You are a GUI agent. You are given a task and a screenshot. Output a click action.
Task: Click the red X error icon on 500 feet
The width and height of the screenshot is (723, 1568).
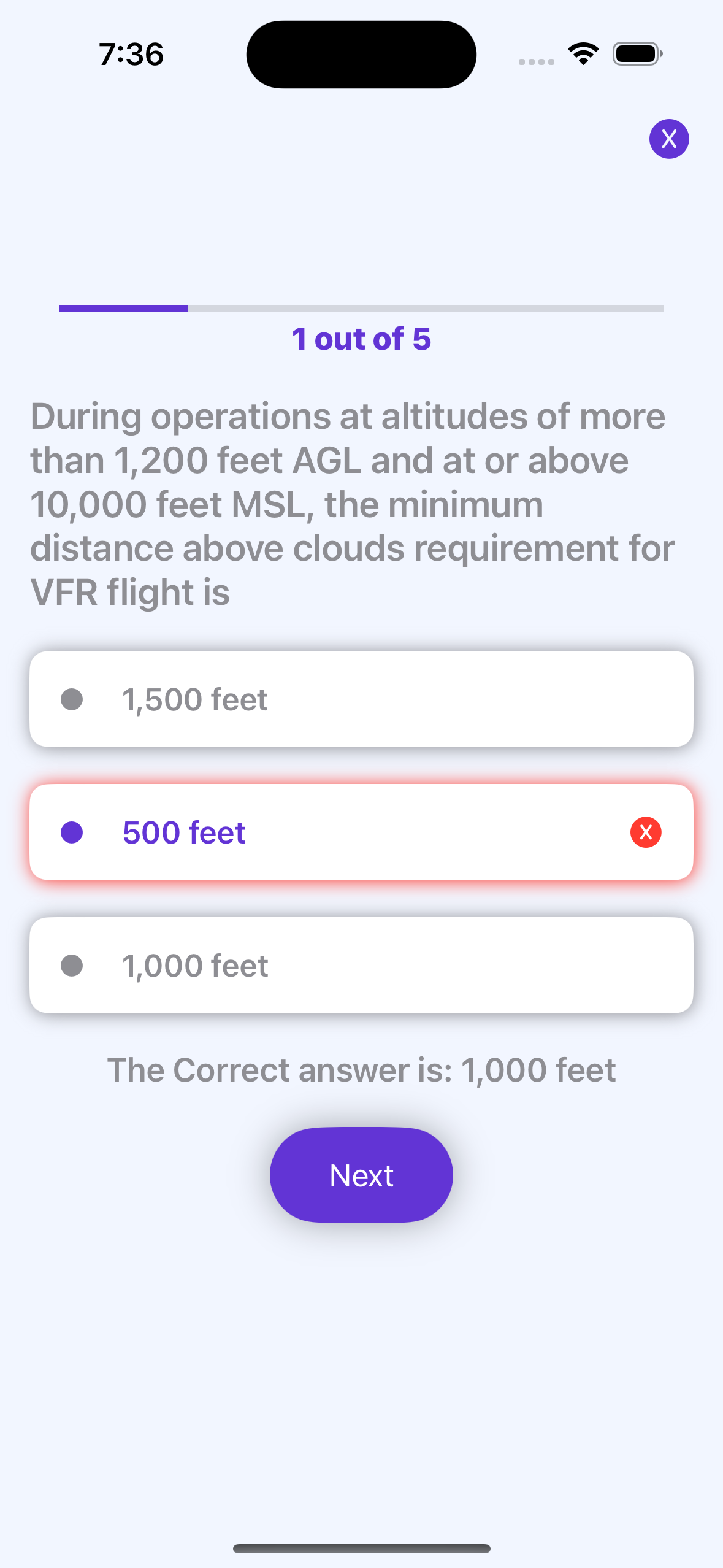(x=646, y=832)
